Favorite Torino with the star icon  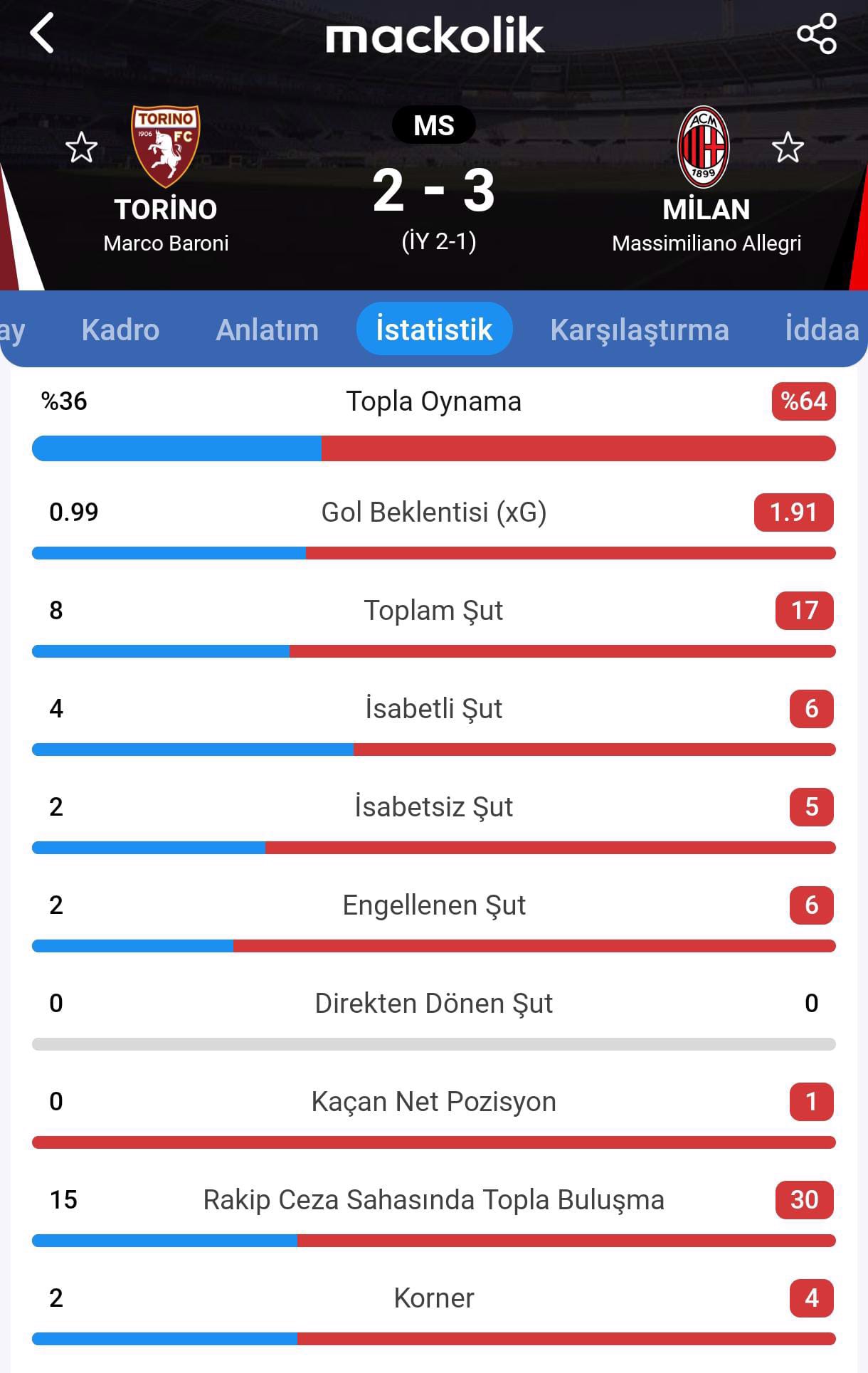coord(81,148)
